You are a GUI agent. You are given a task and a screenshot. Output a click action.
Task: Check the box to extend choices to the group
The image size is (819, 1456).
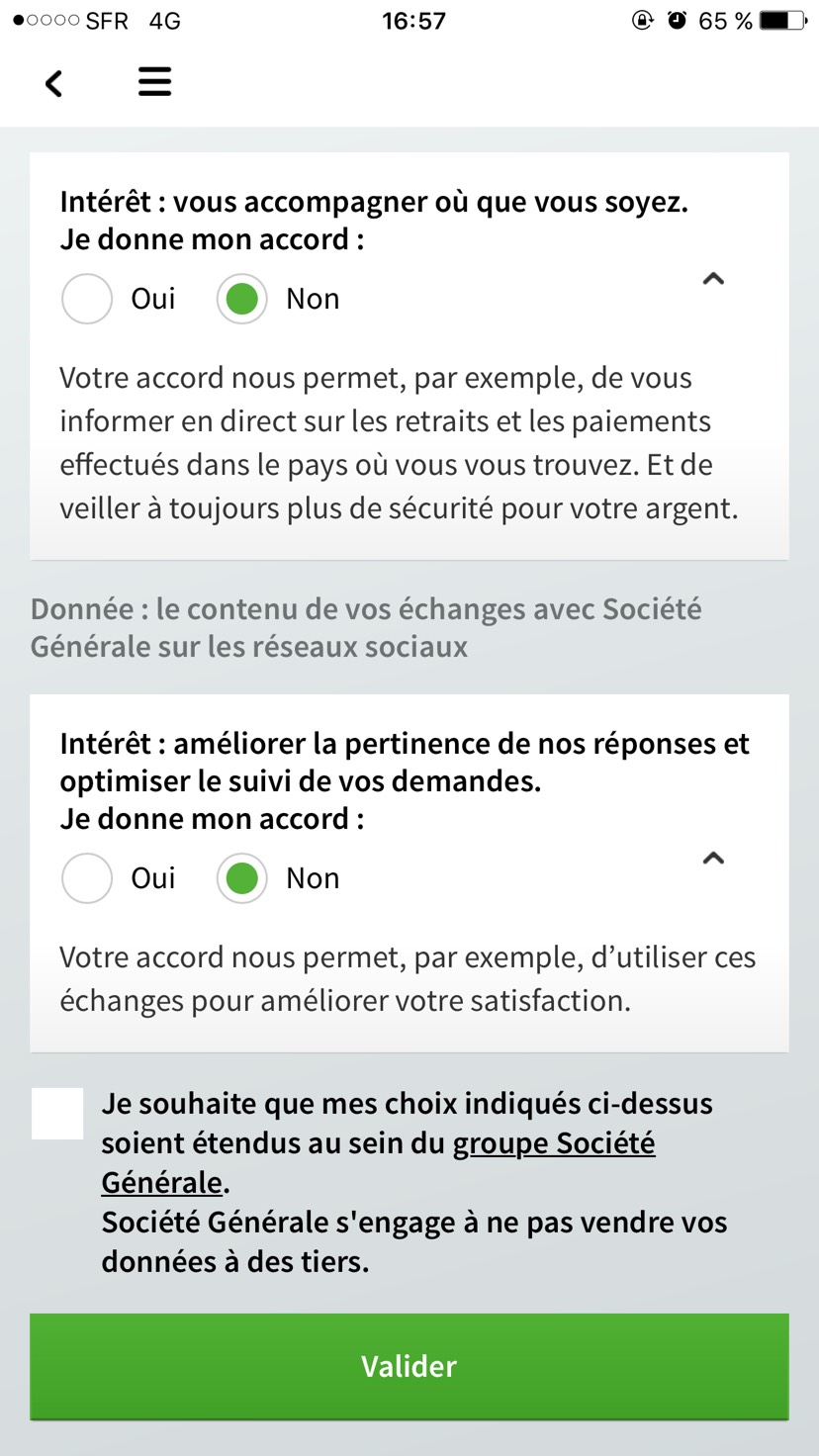[x=57, y=1113]
